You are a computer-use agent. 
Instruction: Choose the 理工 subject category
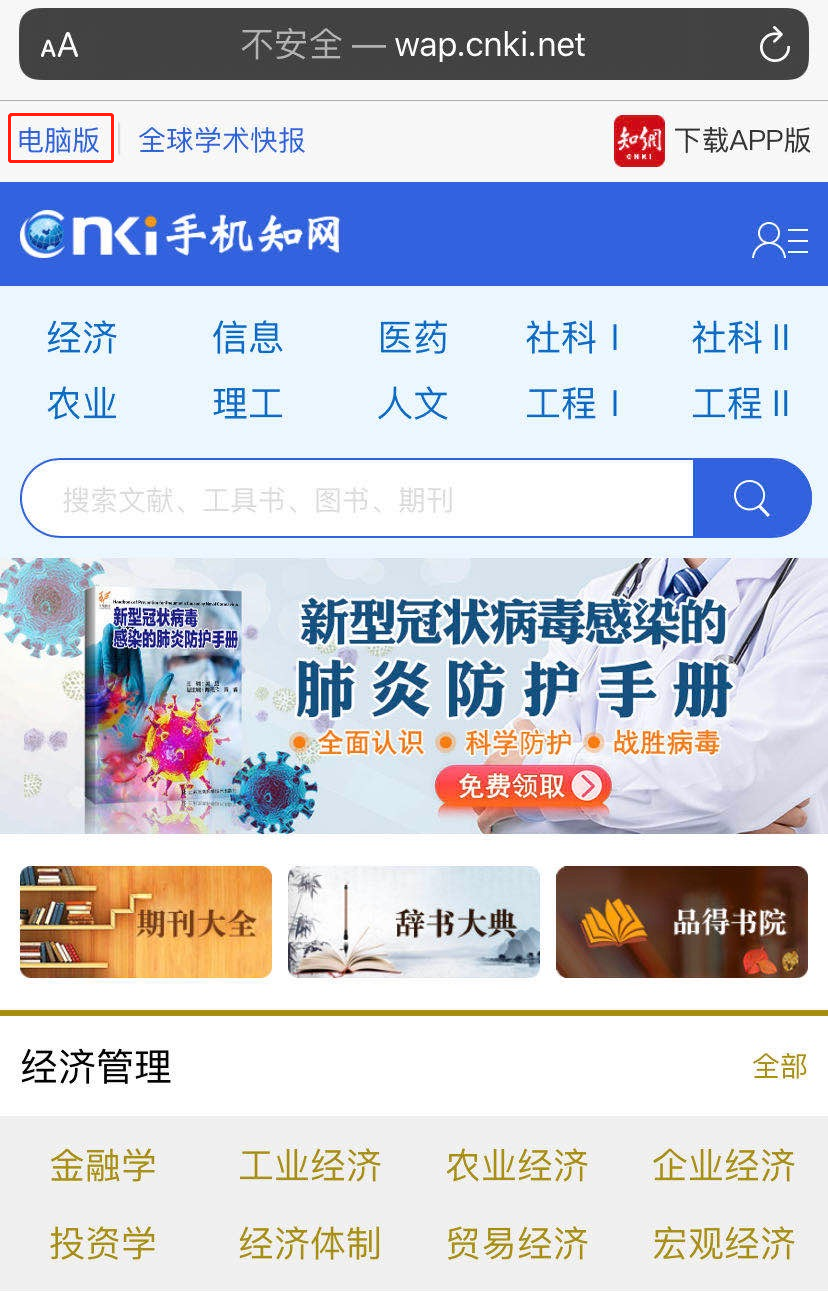coord(247,404)
